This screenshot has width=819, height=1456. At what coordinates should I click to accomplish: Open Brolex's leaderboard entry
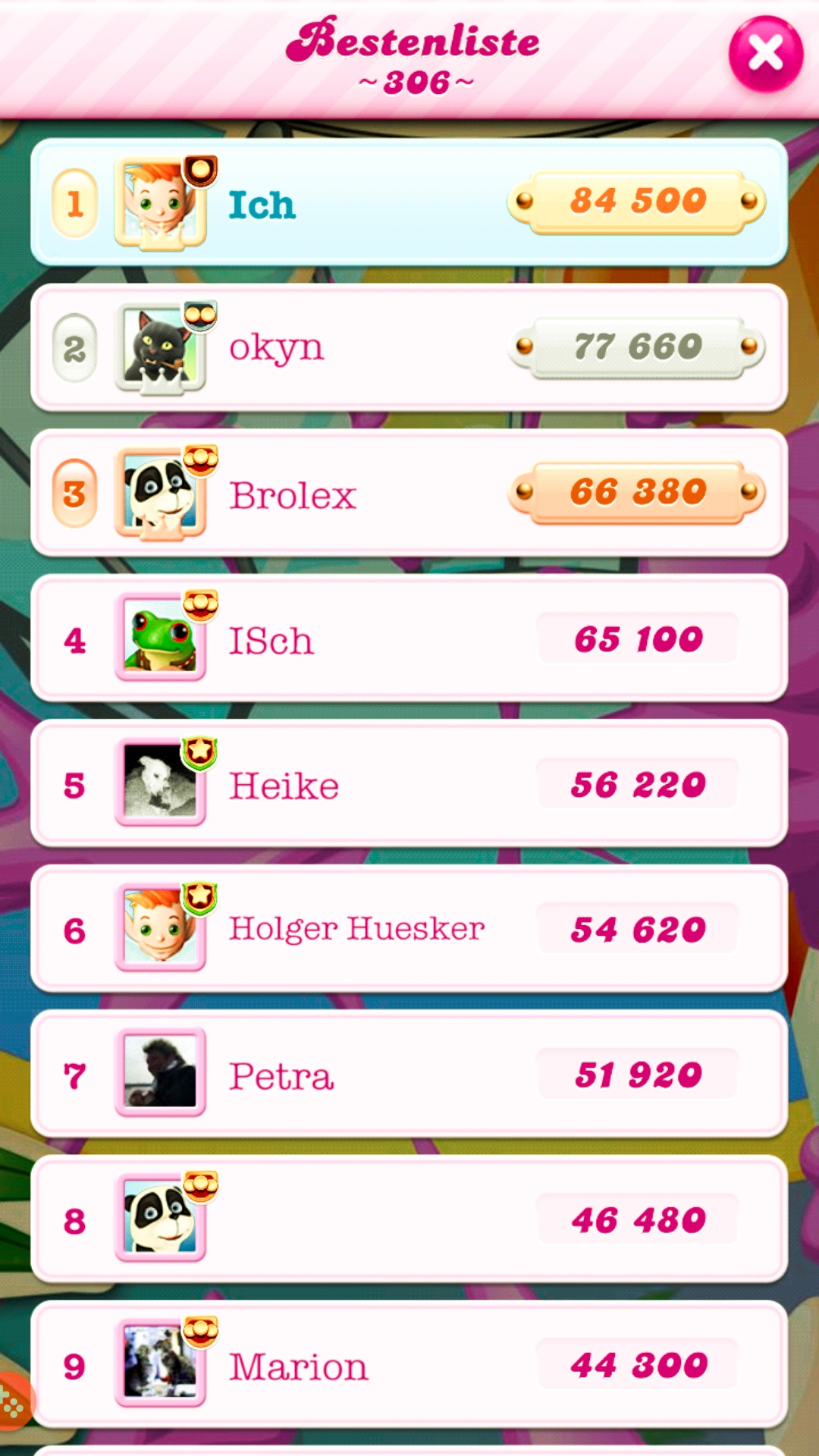pyautogui.click(x=409, y=494)
